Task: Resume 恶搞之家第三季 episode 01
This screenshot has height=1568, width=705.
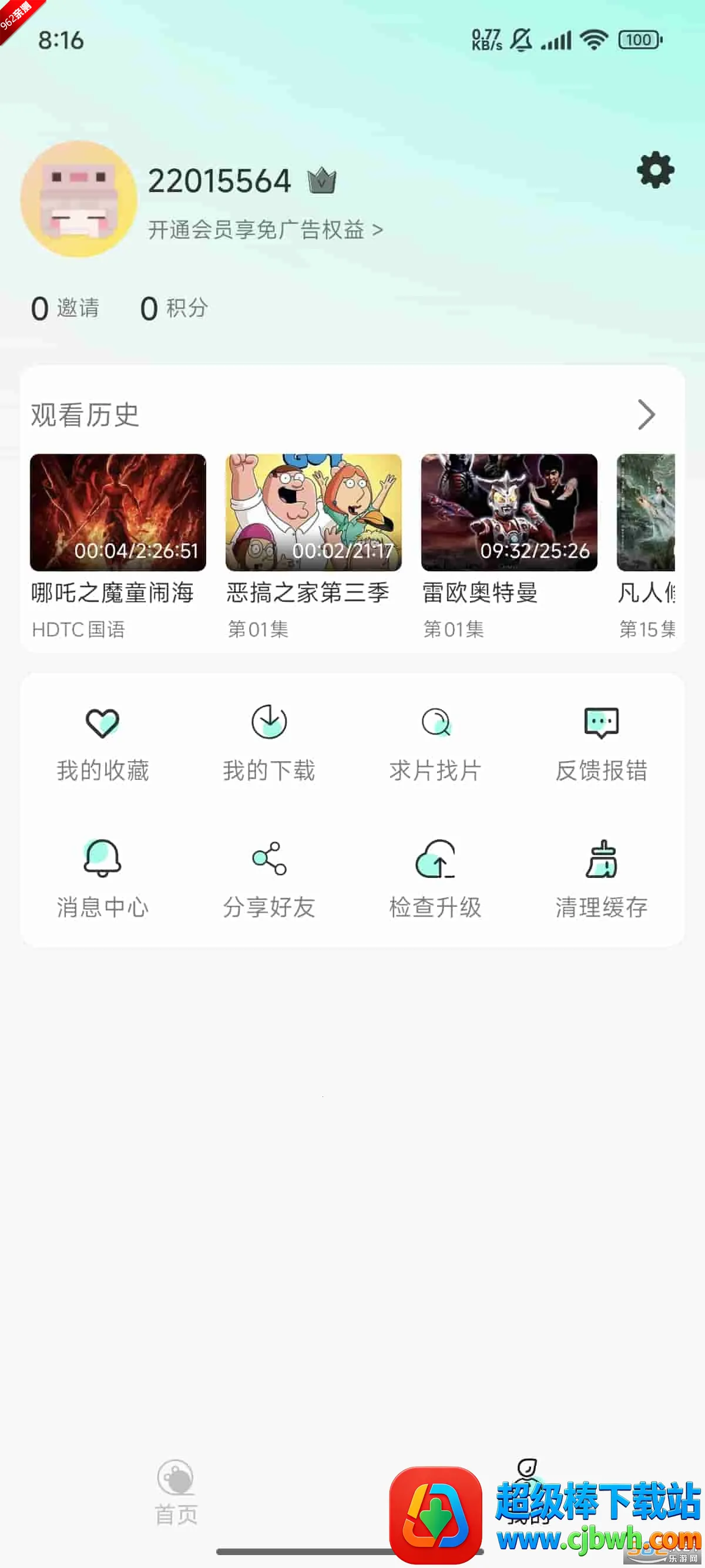Action: point(313,513)
